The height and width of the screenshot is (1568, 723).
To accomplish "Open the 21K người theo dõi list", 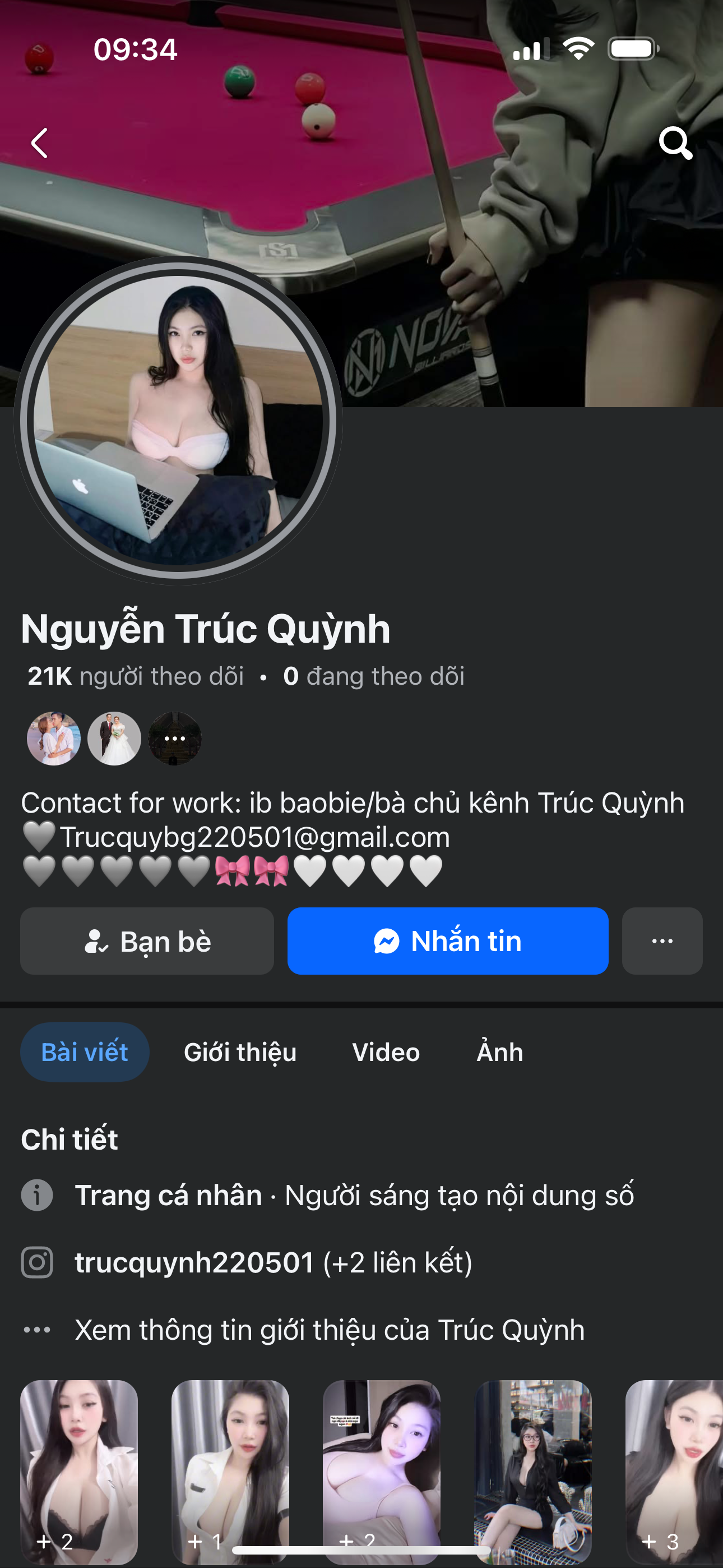I will 135,676.
